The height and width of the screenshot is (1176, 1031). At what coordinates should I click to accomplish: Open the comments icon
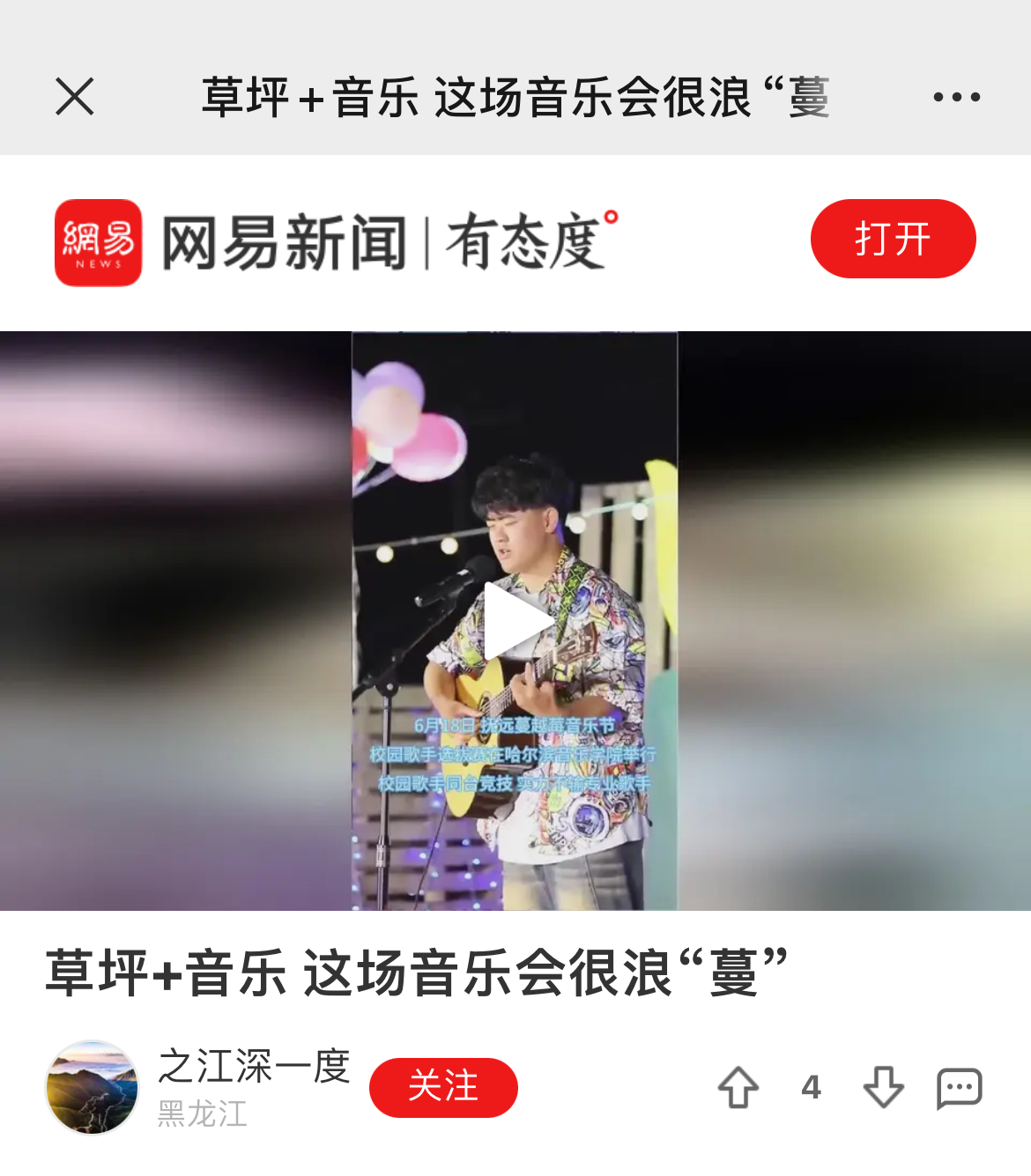pos(959,1089)
